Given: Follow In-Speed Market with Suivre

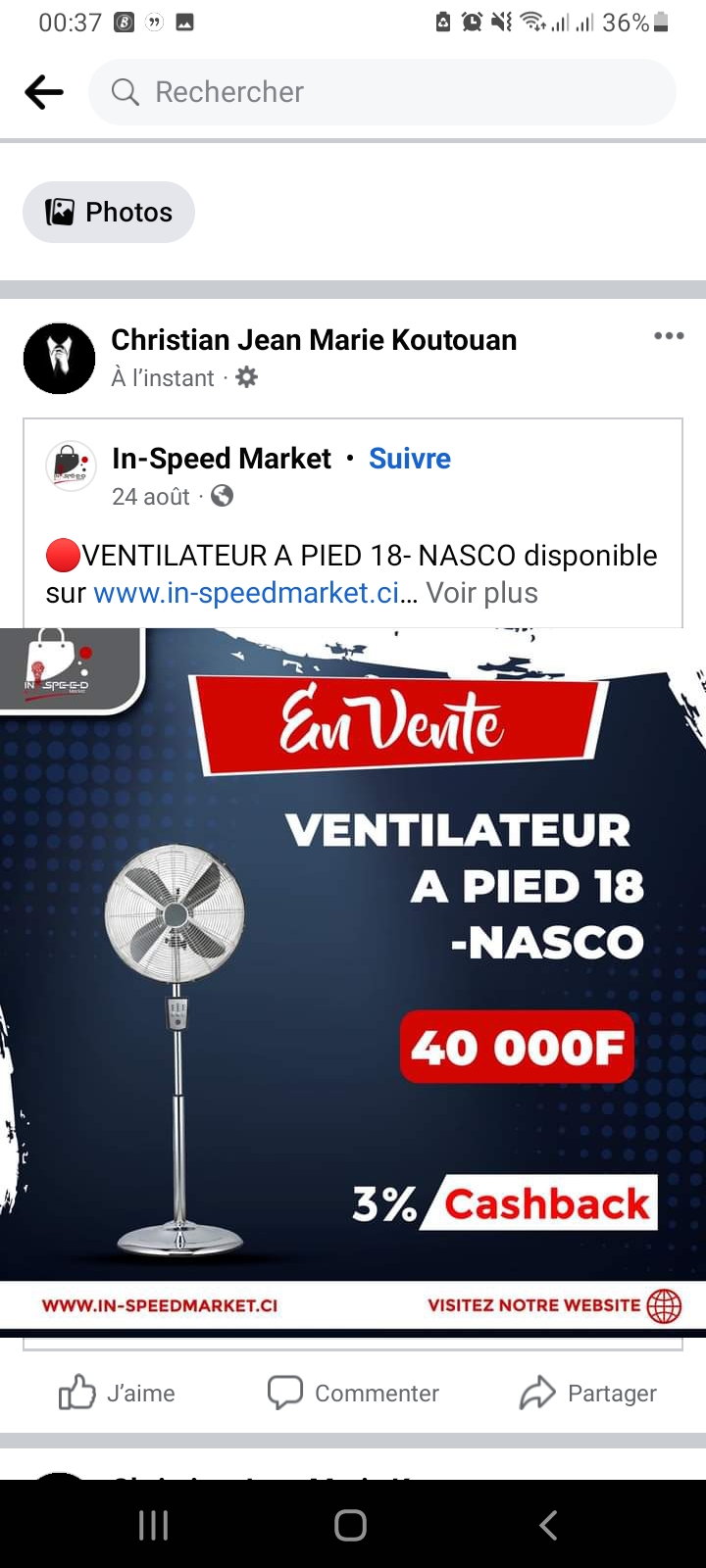Looking at the screenshot, I should pyautogui.click(x=409, y=459).
